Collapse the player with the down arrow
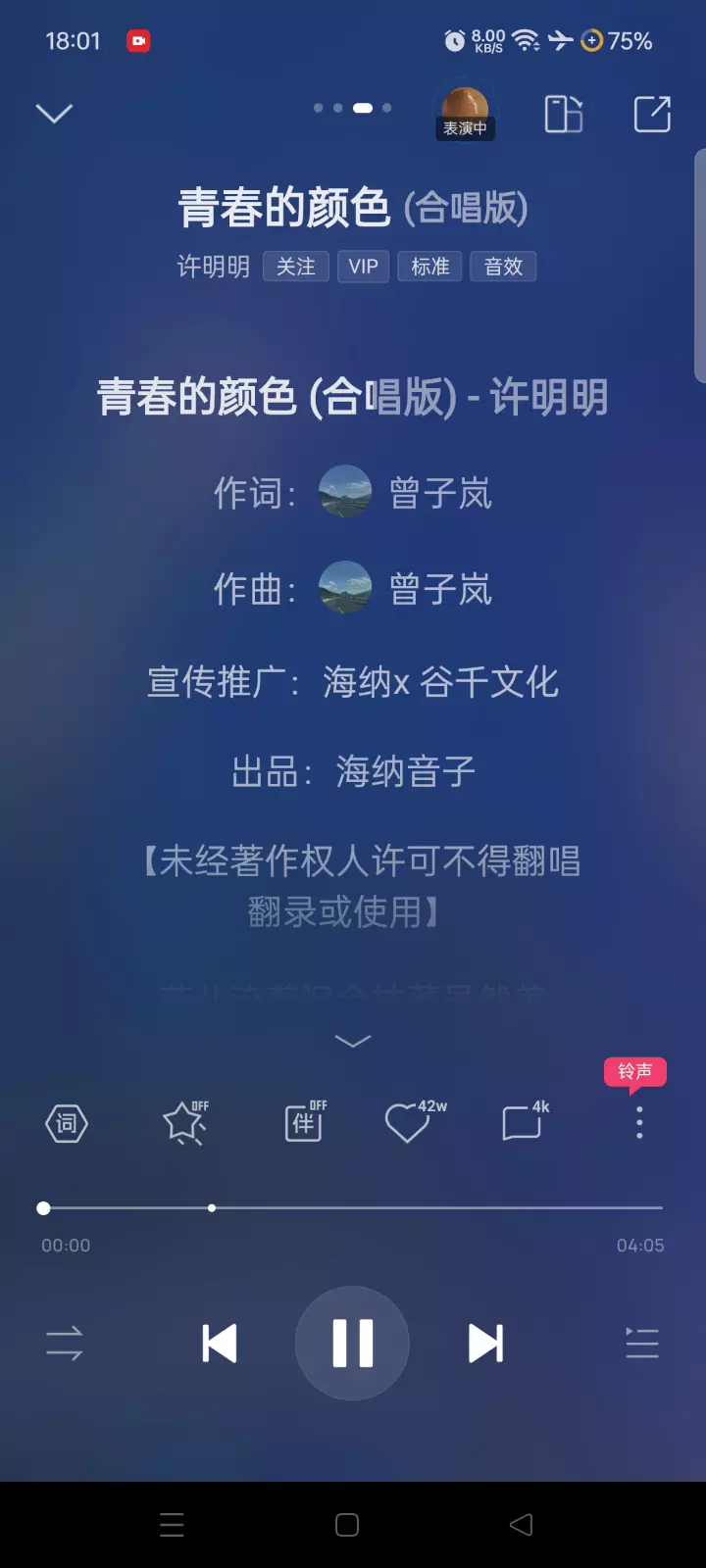Image resolution: width=706 pixels, height=1568 pixels. pyautogui.click(x=54, y=114)
